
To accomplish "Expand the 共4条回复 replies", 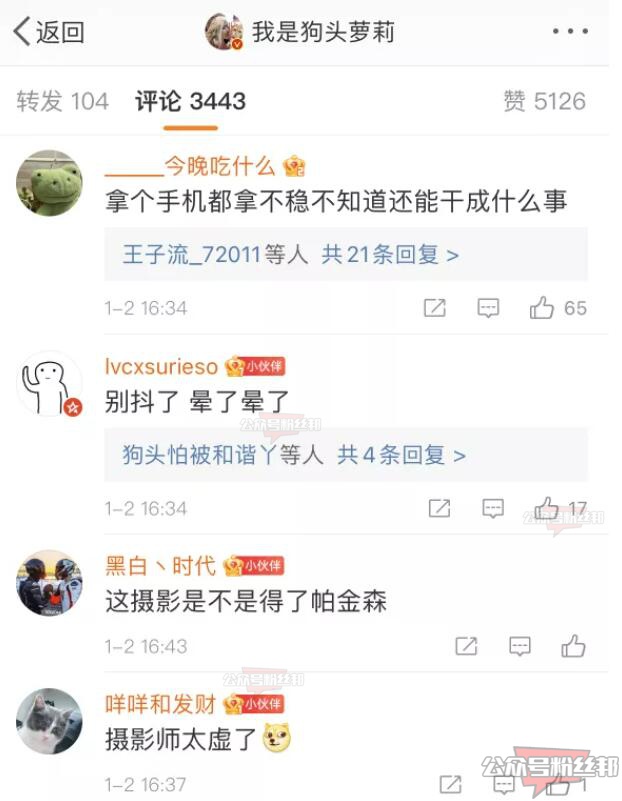I will tap(401, 455).
